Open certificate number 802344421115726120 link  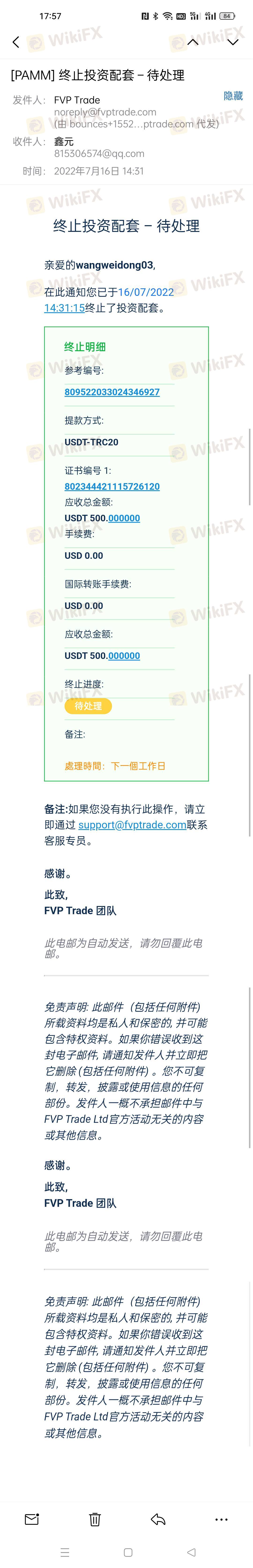click(x=112, y=486)
